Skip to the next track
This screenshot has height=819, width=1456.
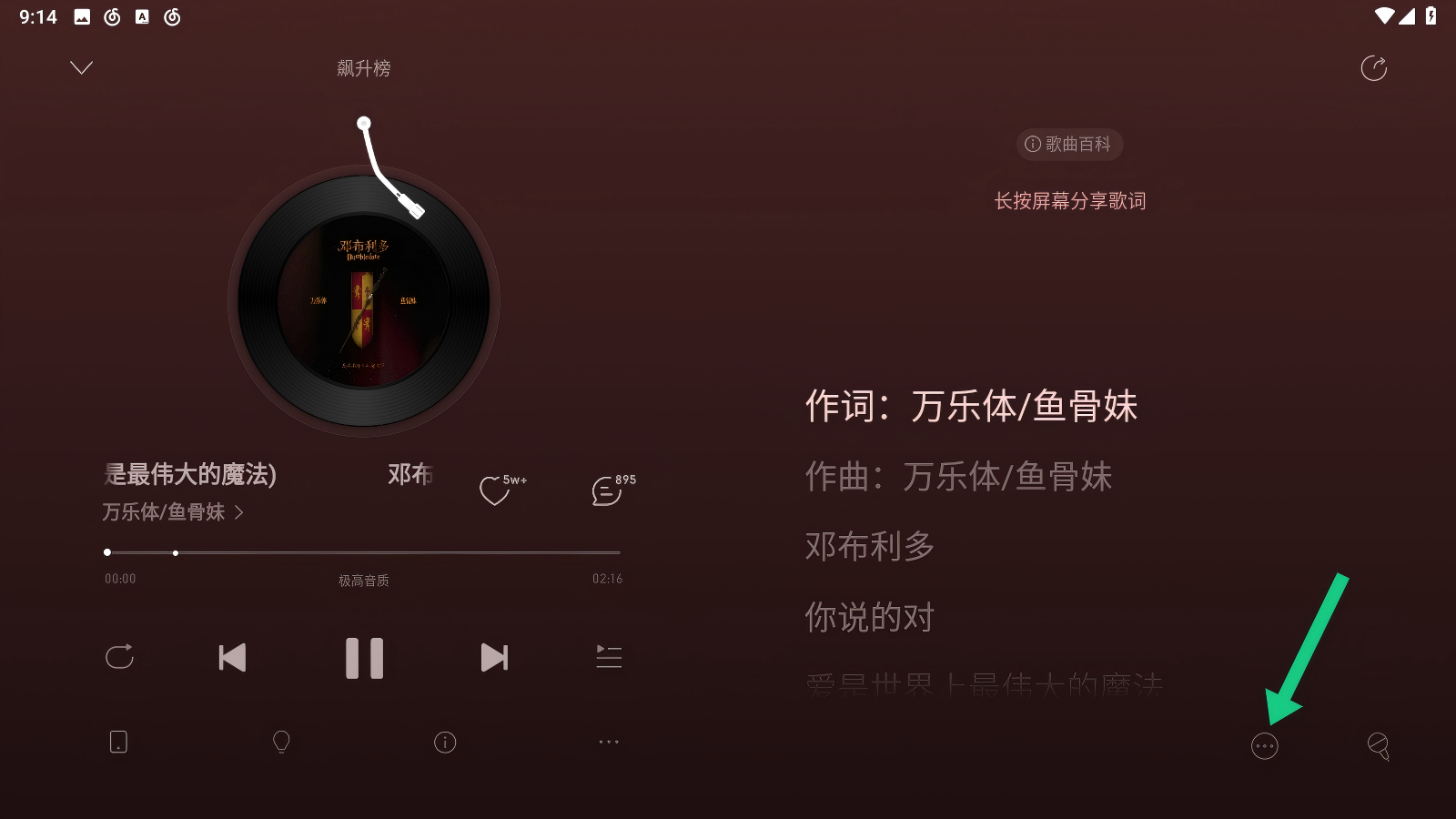[494, 657]
